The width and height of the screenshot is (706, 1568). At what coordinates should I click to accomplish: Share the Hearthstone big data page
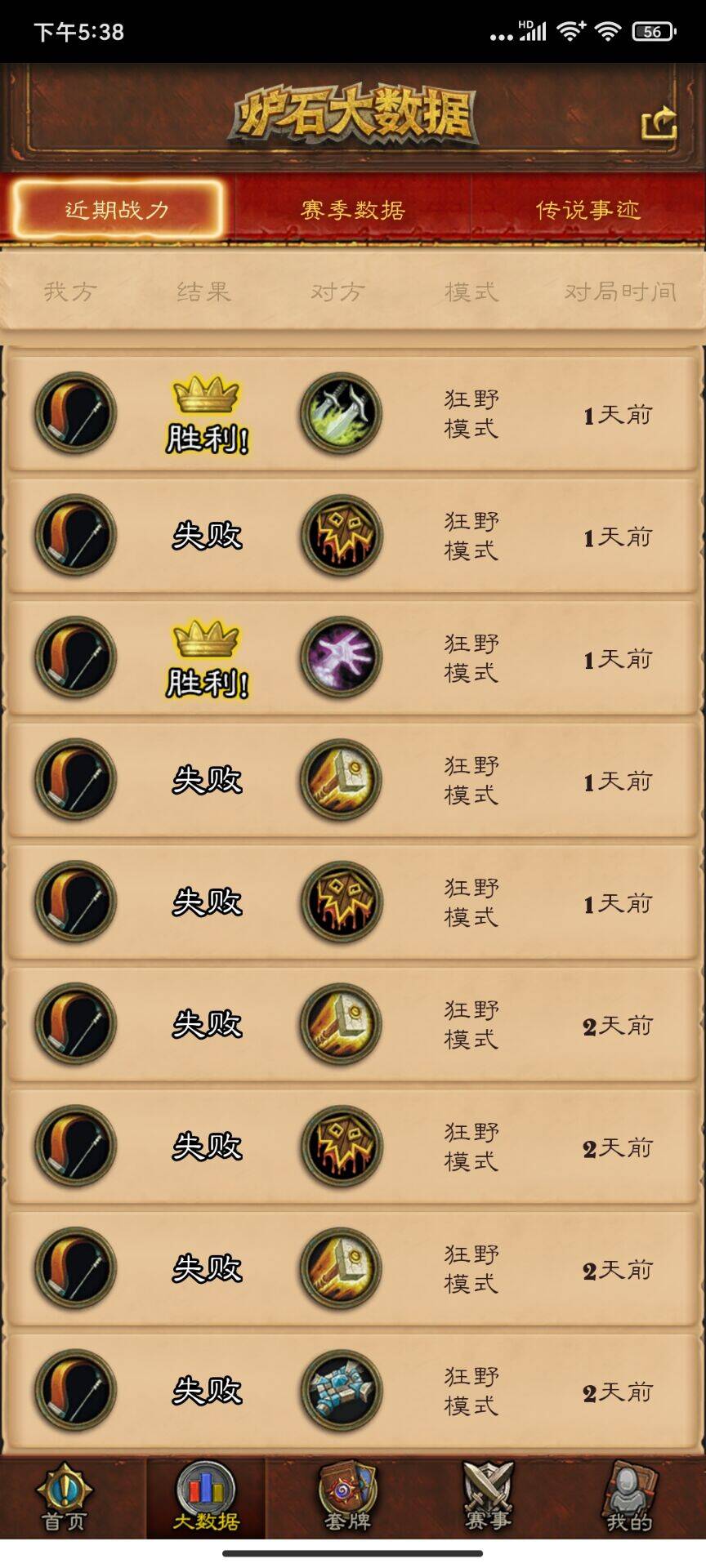(x=659, y=124)
